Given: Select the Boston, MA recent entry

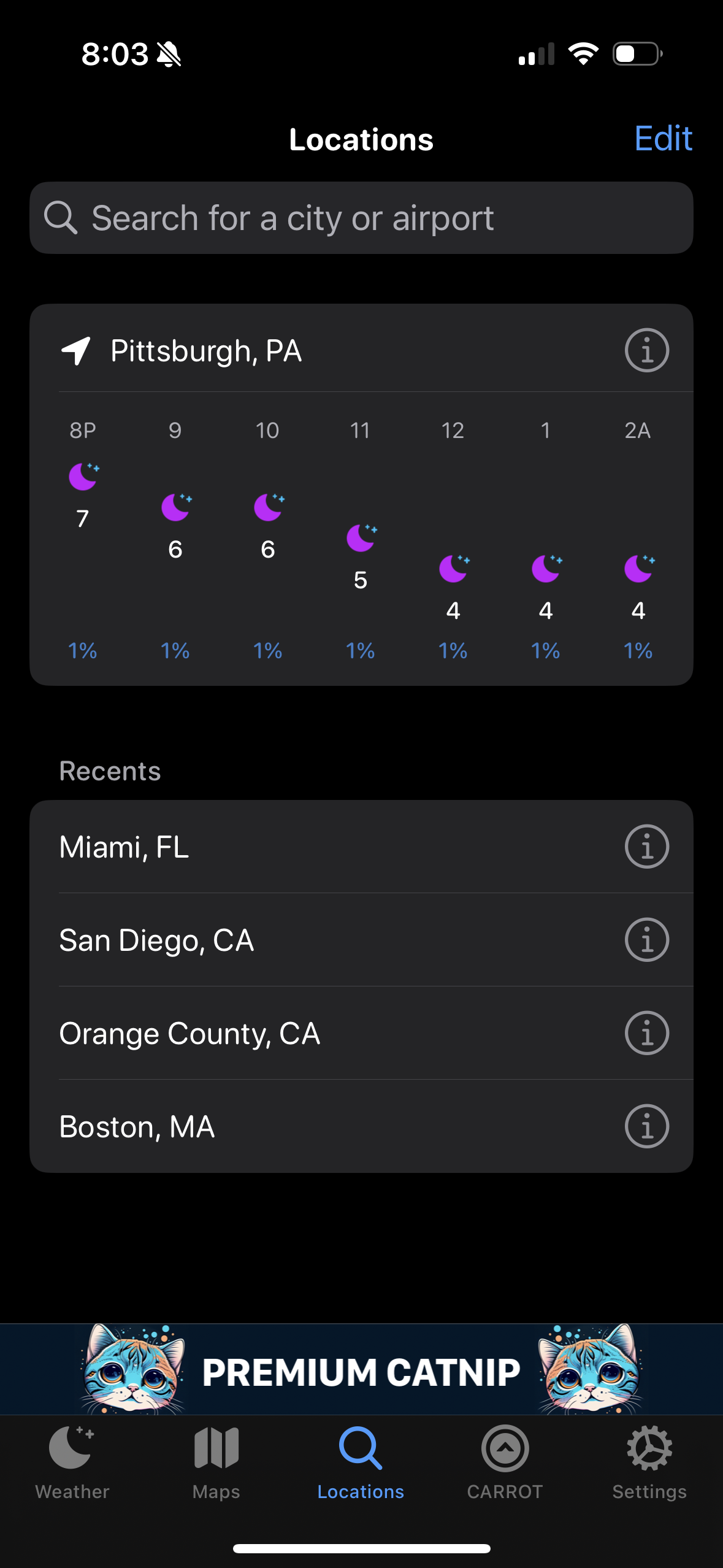Looking at the screenshot, I should pyautogui.click(x=245, y=1126).
